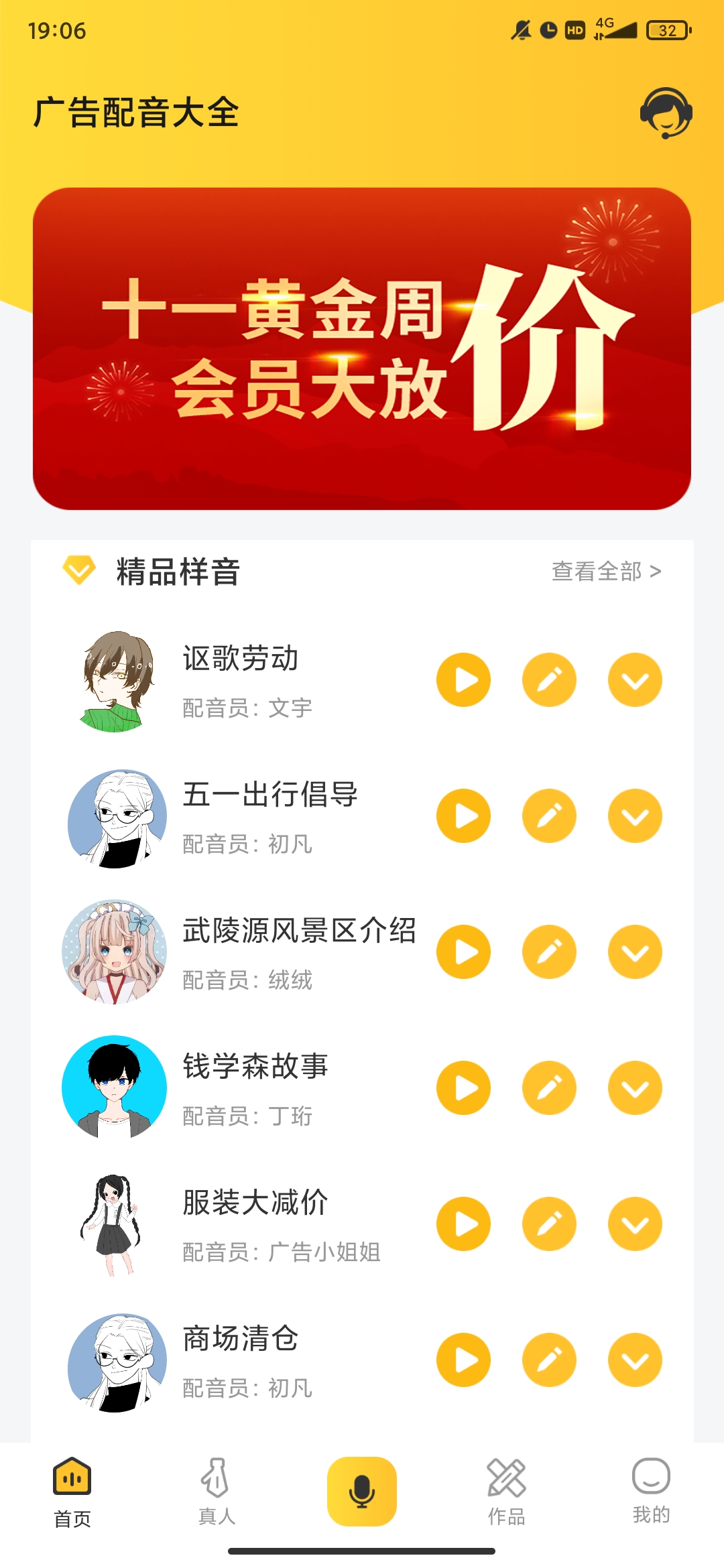Play the 五一出行倡导 sample
This screenshot has height=1568, width=724.
click(463, 816)
